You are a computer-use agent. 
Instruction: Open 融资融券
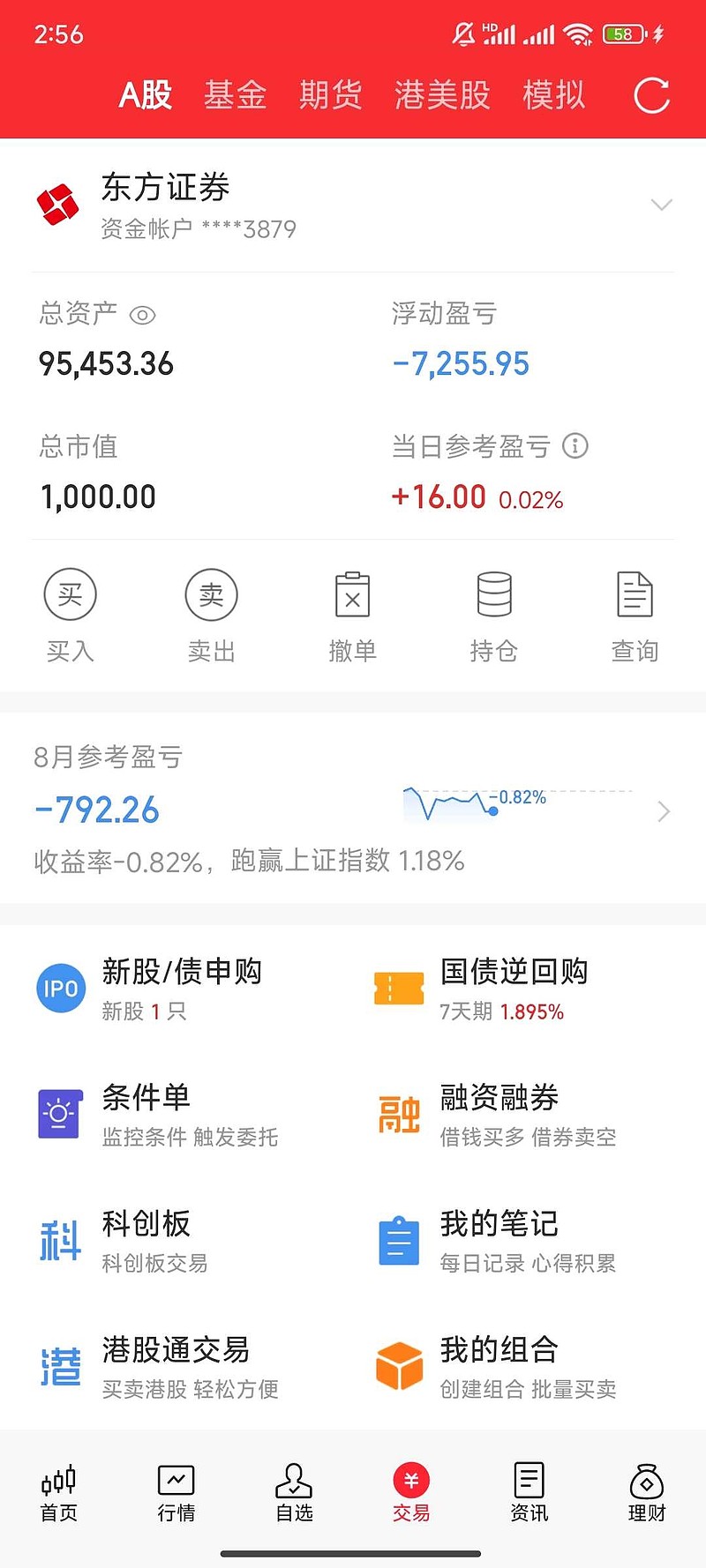click(x=521, y=1116)
